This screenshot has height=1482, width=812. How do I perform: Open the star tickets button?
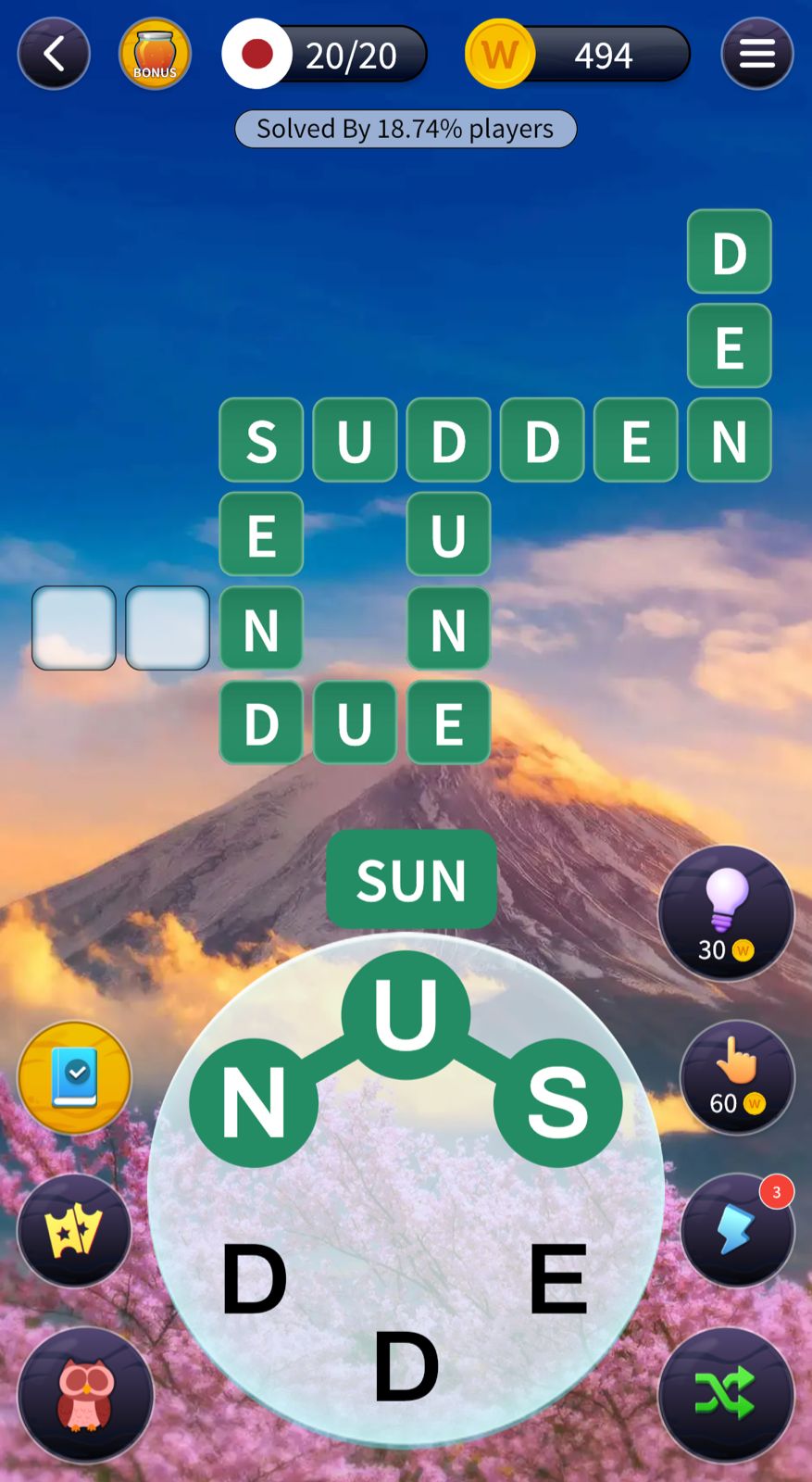tap(74, 1230)
